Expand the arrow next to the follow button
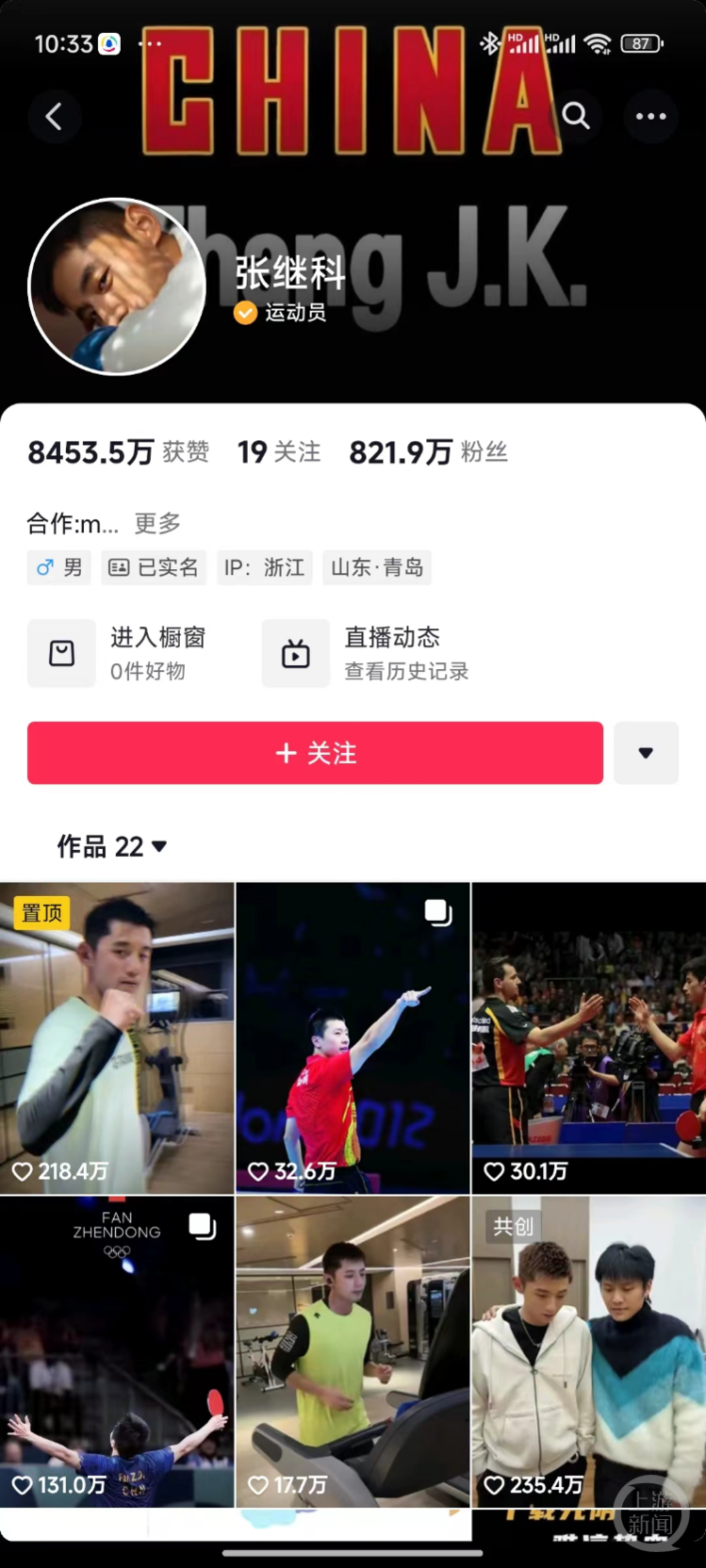 point(646,753)
